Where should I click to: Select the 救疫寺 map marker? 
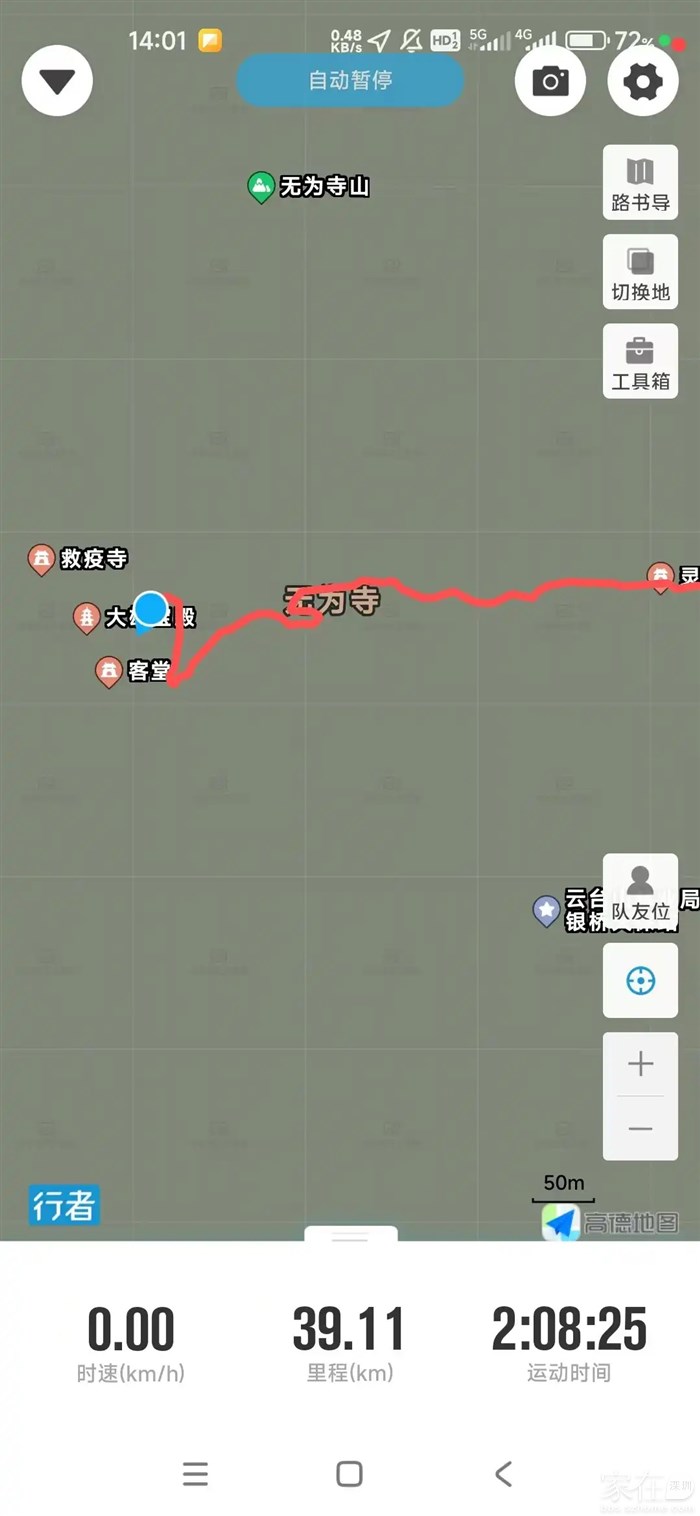click(x=41, y=558)
